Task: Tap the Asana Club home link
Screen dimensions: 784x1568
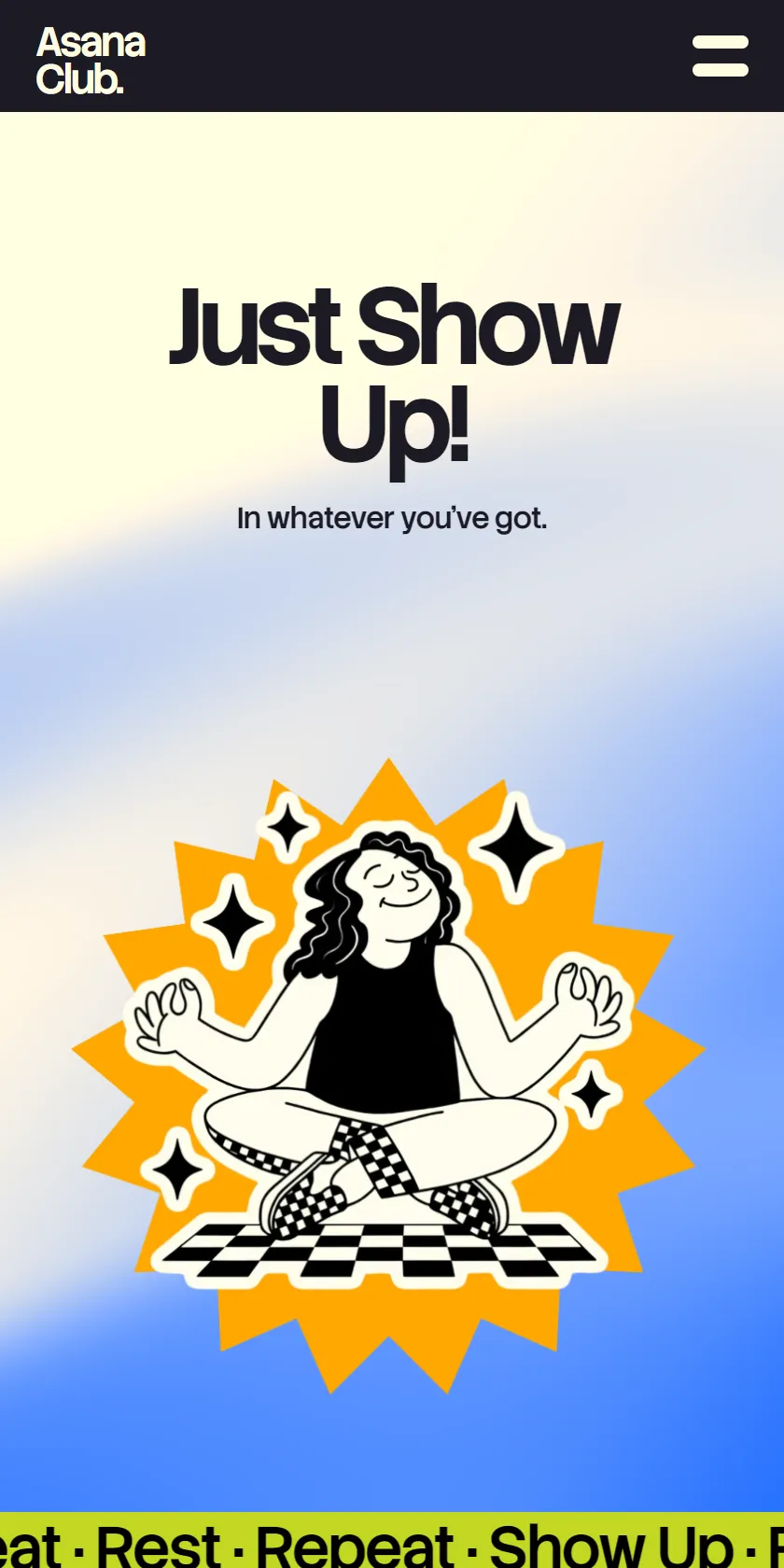Action: pyautogui.click(x=91, y=61)
